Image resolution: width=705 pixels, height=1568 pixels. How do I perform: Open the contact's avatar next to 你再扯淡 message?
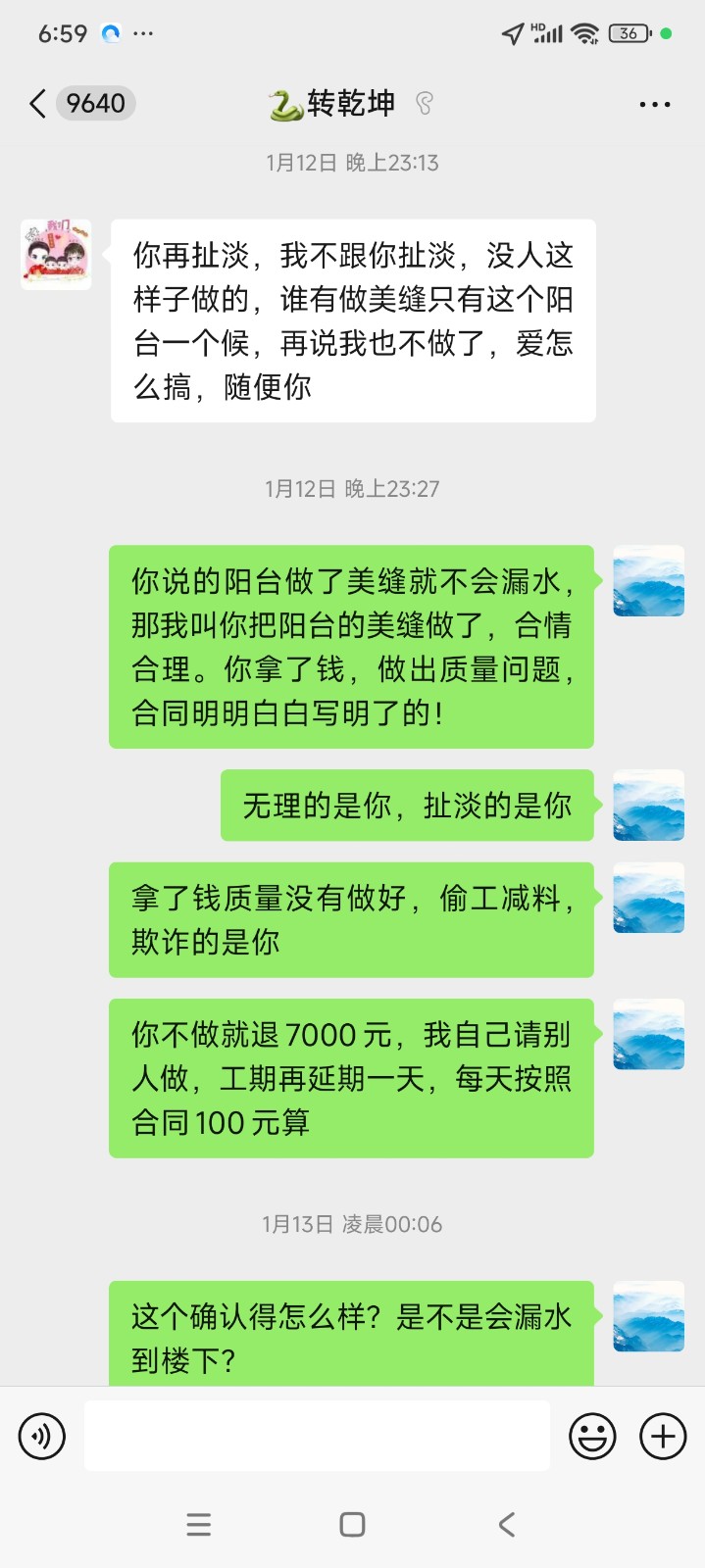(x=56, y=255)
